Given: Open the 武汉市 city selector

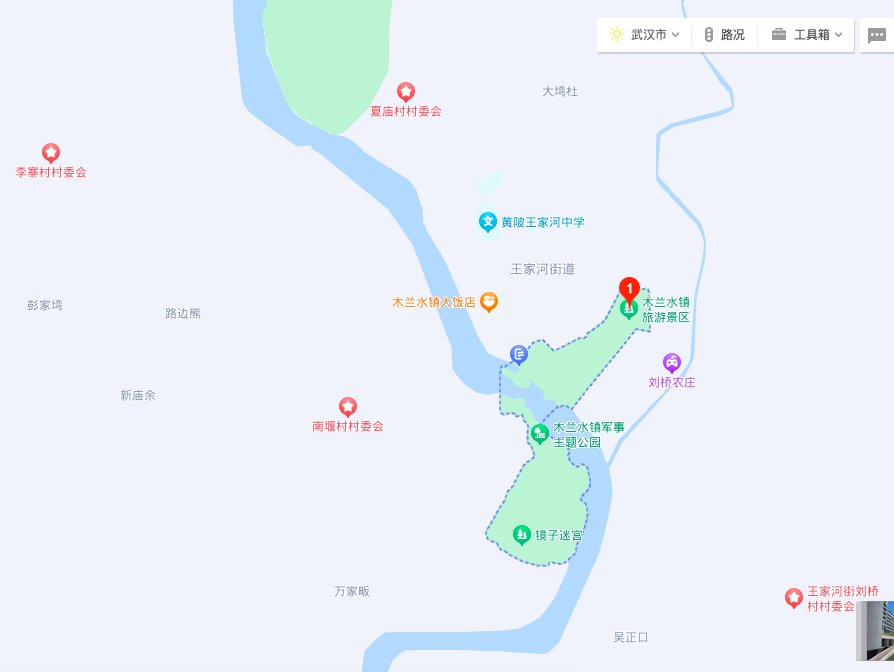Looking at the screenshot, I should click(645, 34).
